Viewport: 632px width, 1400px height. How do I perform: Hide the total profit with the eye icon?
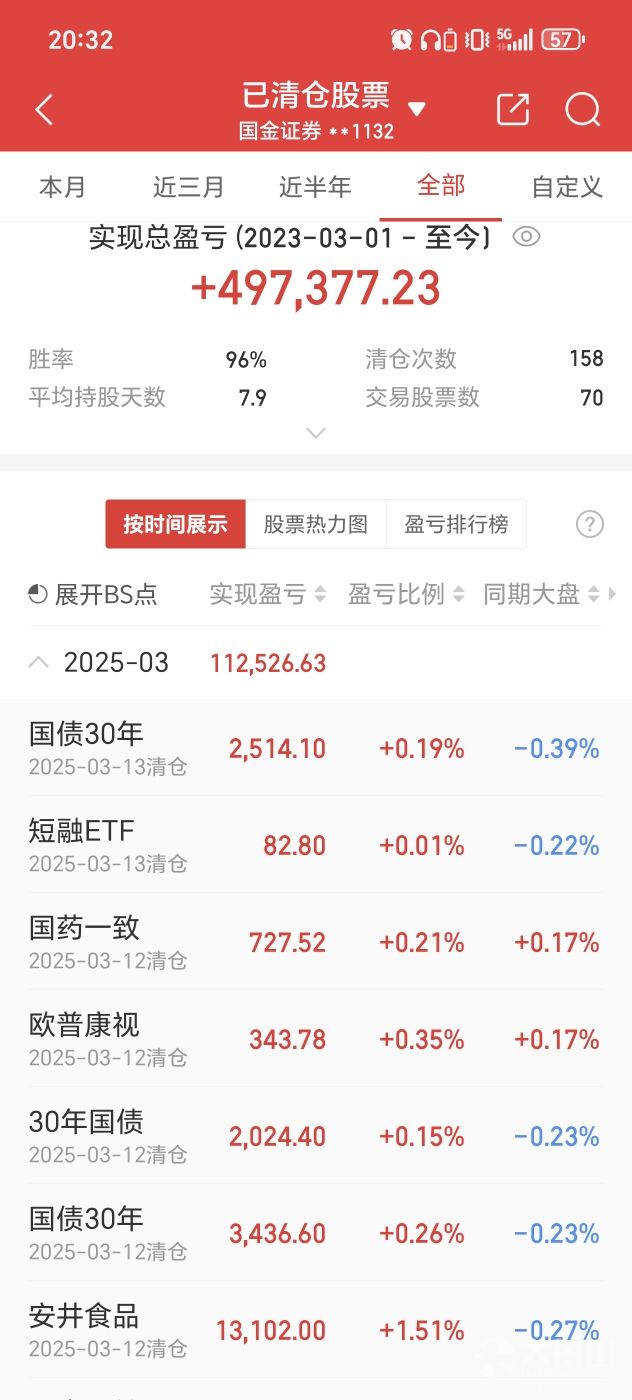click(x=526, y=237)
